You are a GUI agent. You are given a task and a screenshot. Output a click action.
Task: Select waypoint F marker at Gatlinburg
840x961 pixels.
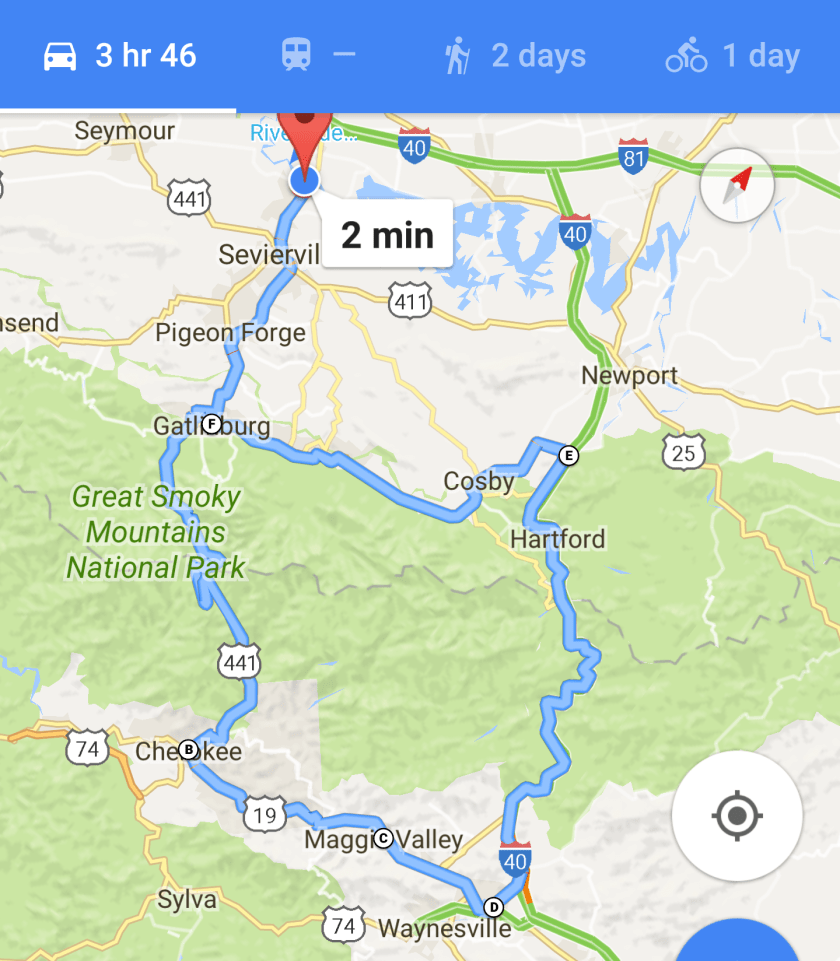coord(211,424)
